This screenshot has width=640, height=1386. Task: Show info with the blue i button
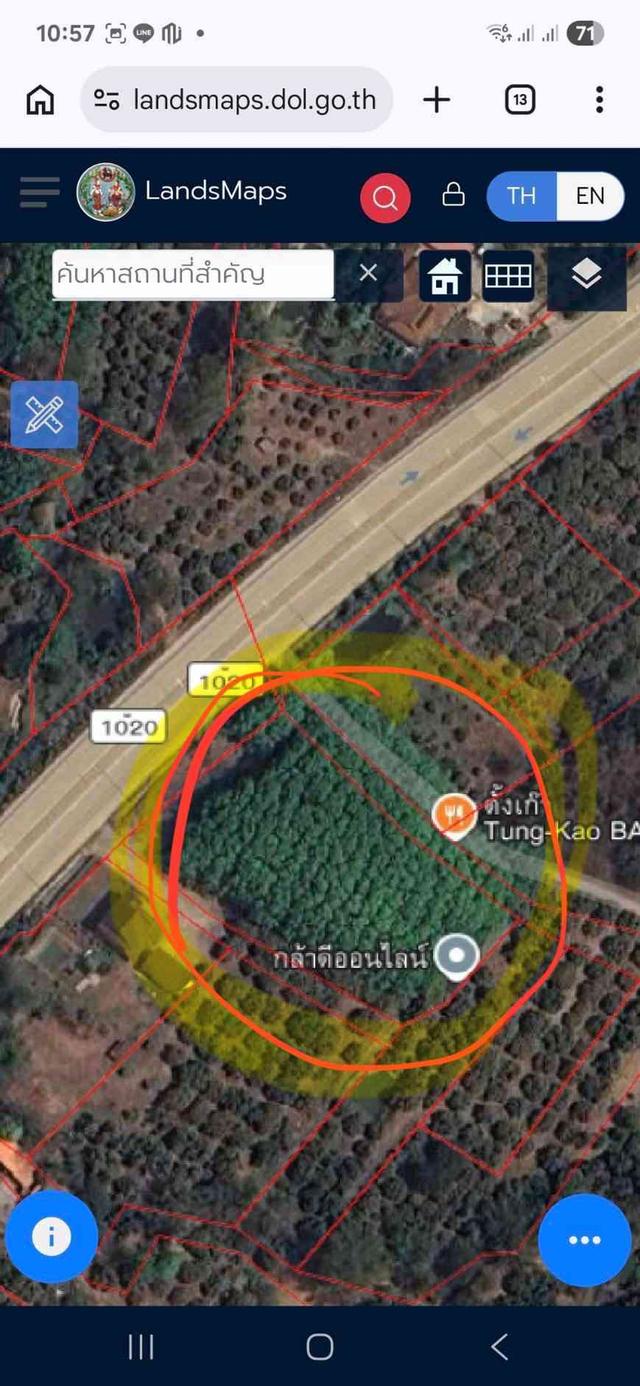51,1238
